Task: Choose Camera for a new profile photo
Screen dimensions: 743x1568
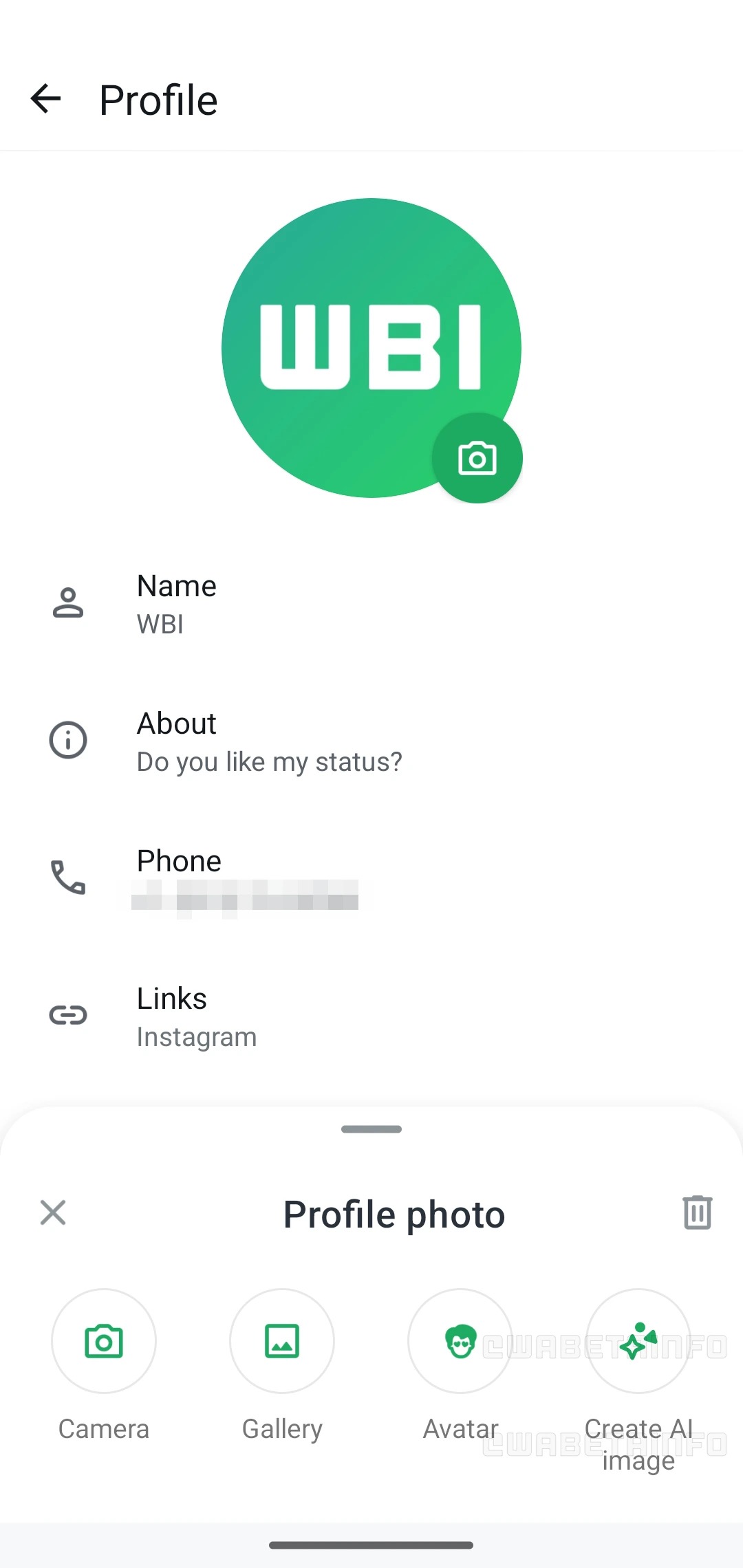Action: pyautogui.click(x=104, y=1341)
